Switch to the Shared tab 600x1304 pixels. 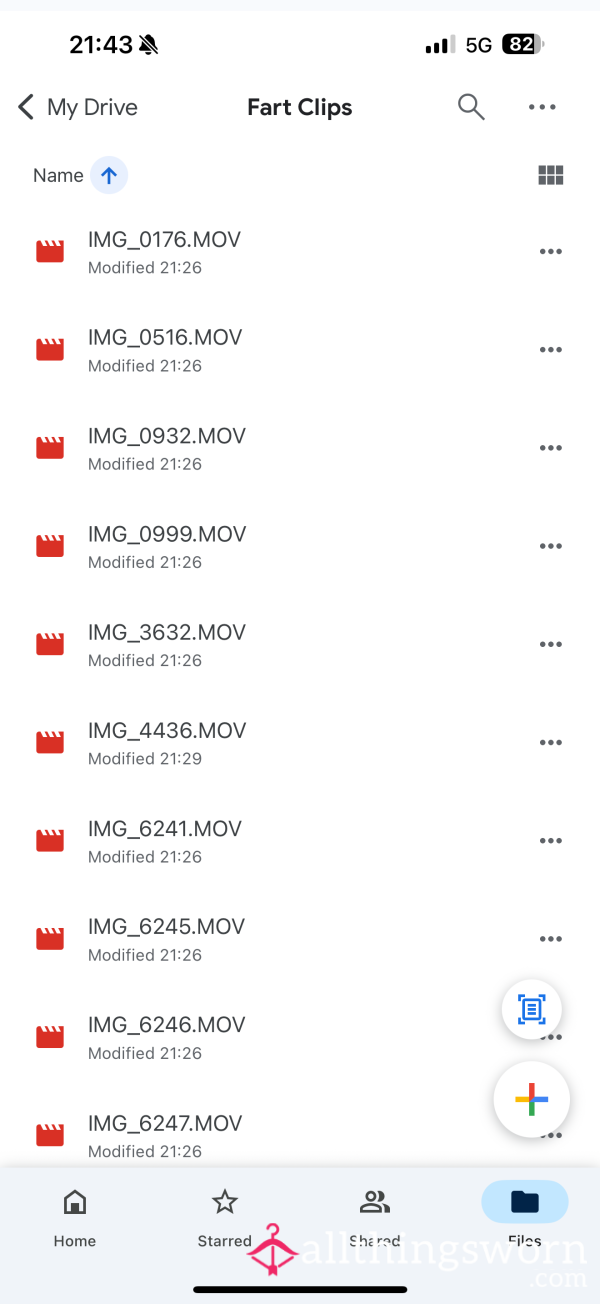point(375,1218)
